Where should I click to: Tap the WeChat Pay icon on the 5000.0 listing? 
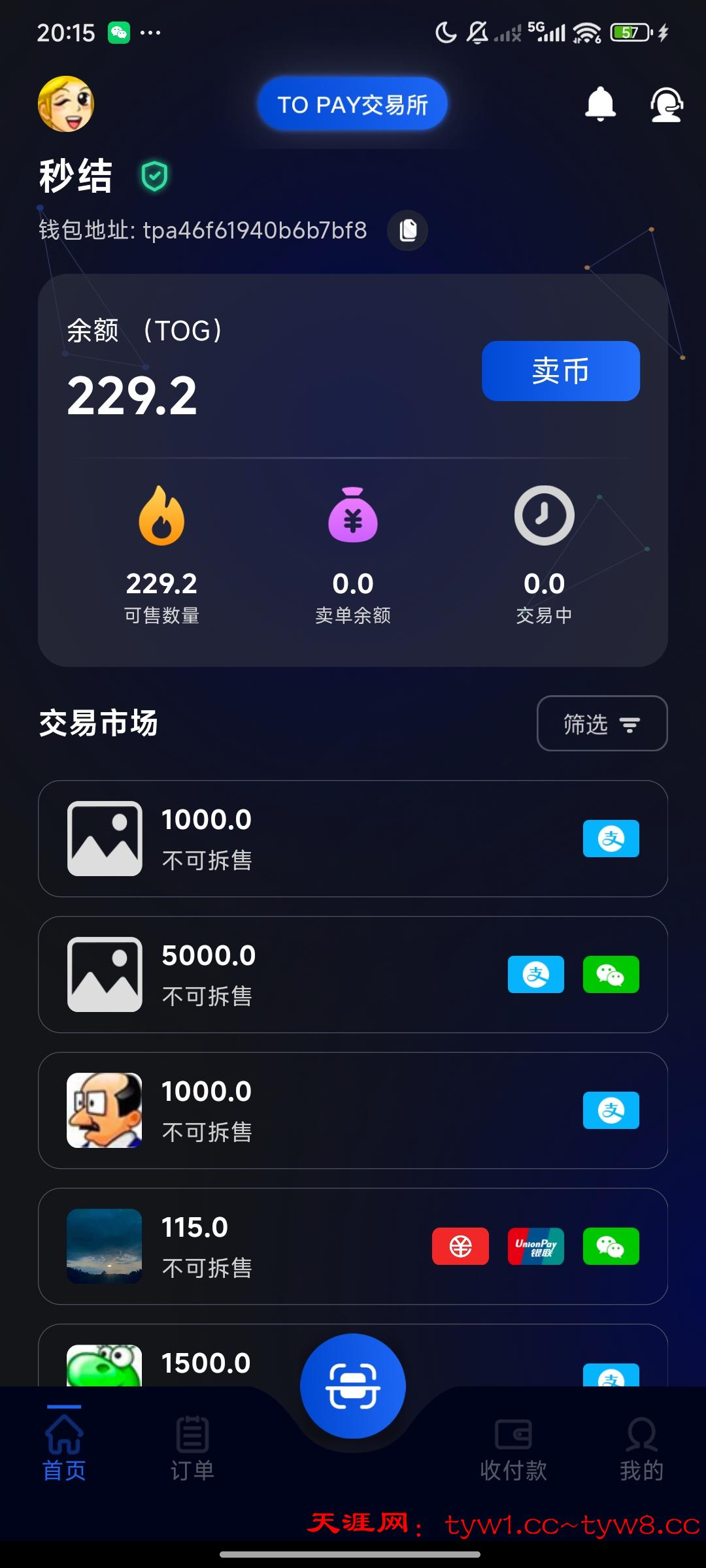pos(611,974)
